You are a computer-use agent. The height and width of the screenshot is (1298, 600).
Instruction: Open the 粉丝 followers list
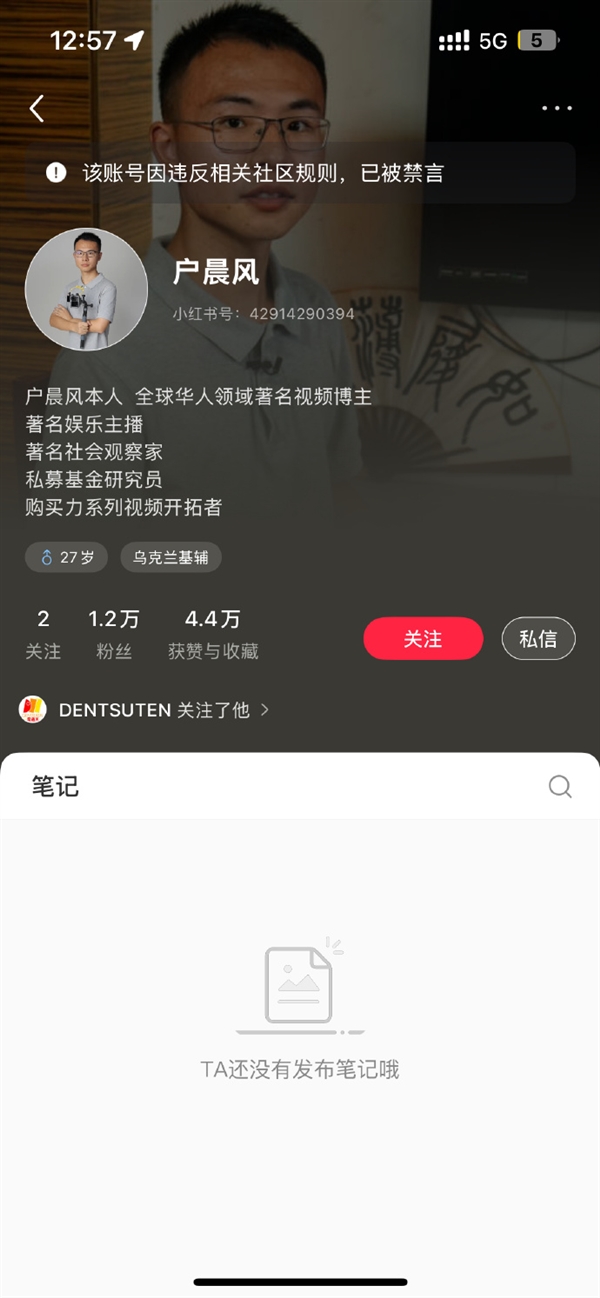(114, 634)
